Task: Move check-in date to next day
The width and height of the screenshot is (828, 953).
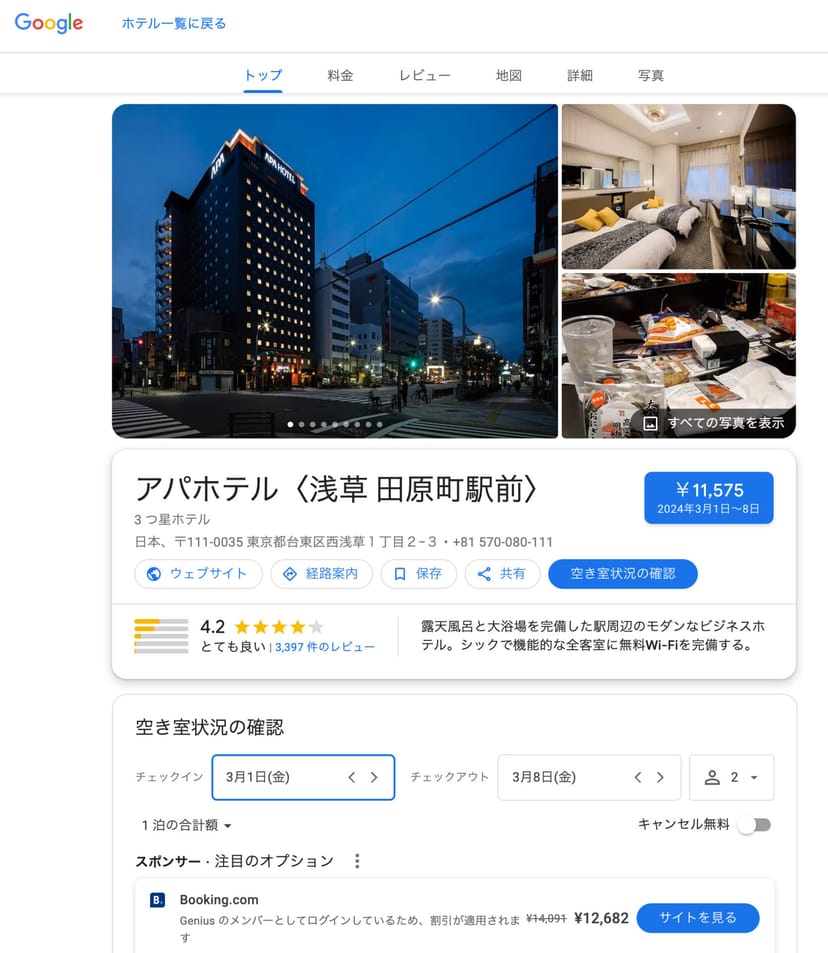Action: tap(374, 777)
